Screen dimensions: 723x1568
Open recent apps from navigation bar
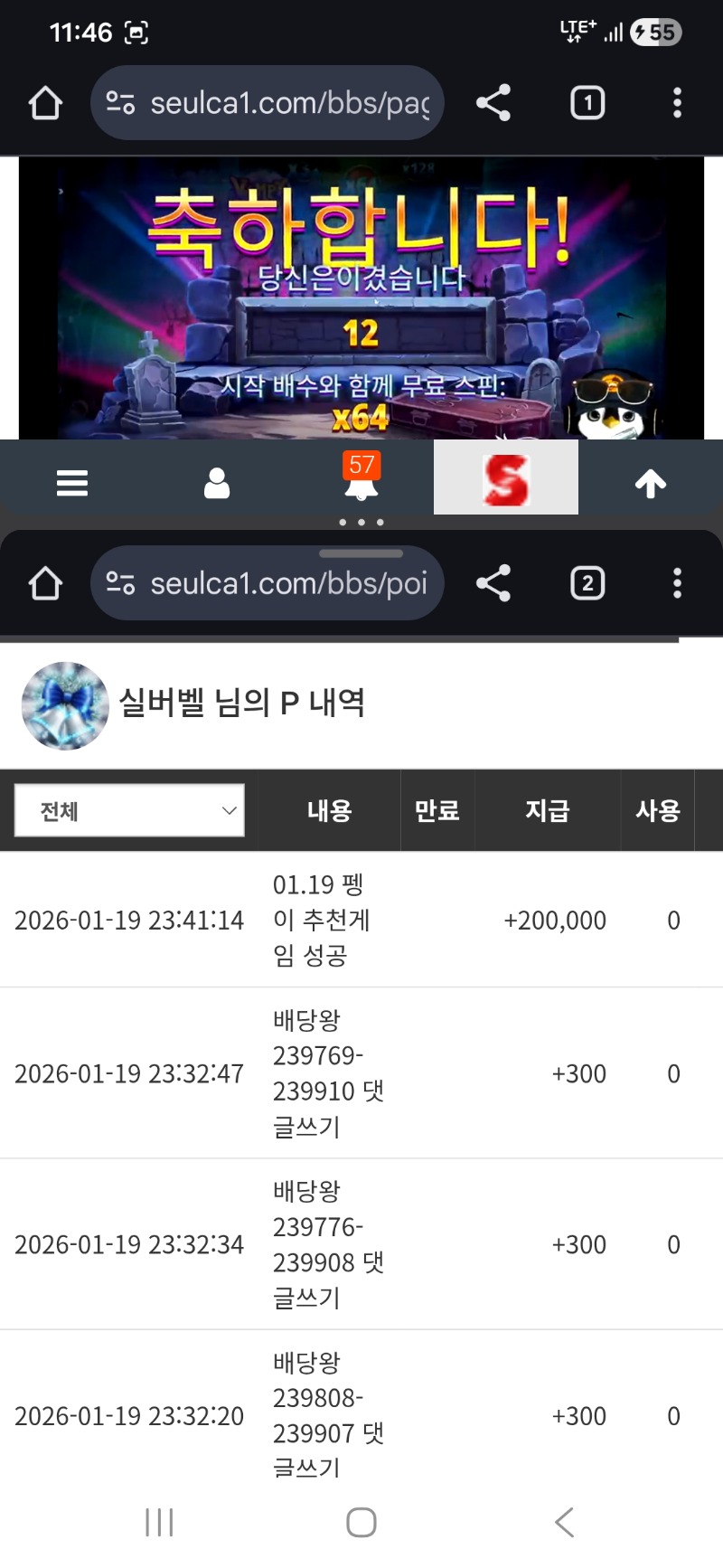pyautogui.click(x=159, y=1522)
